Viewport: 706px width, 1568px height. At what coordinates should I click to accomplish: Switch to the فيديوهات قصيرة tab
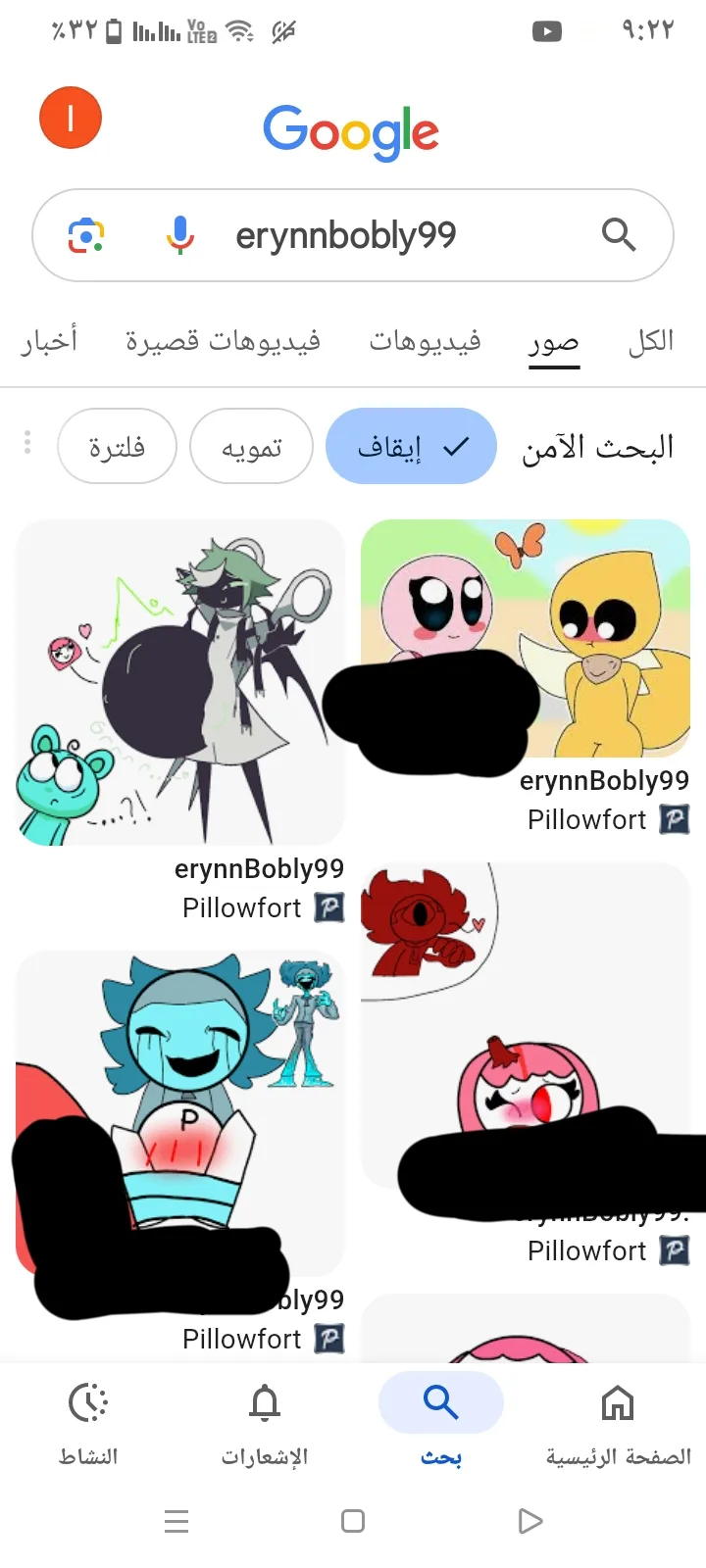223,341
